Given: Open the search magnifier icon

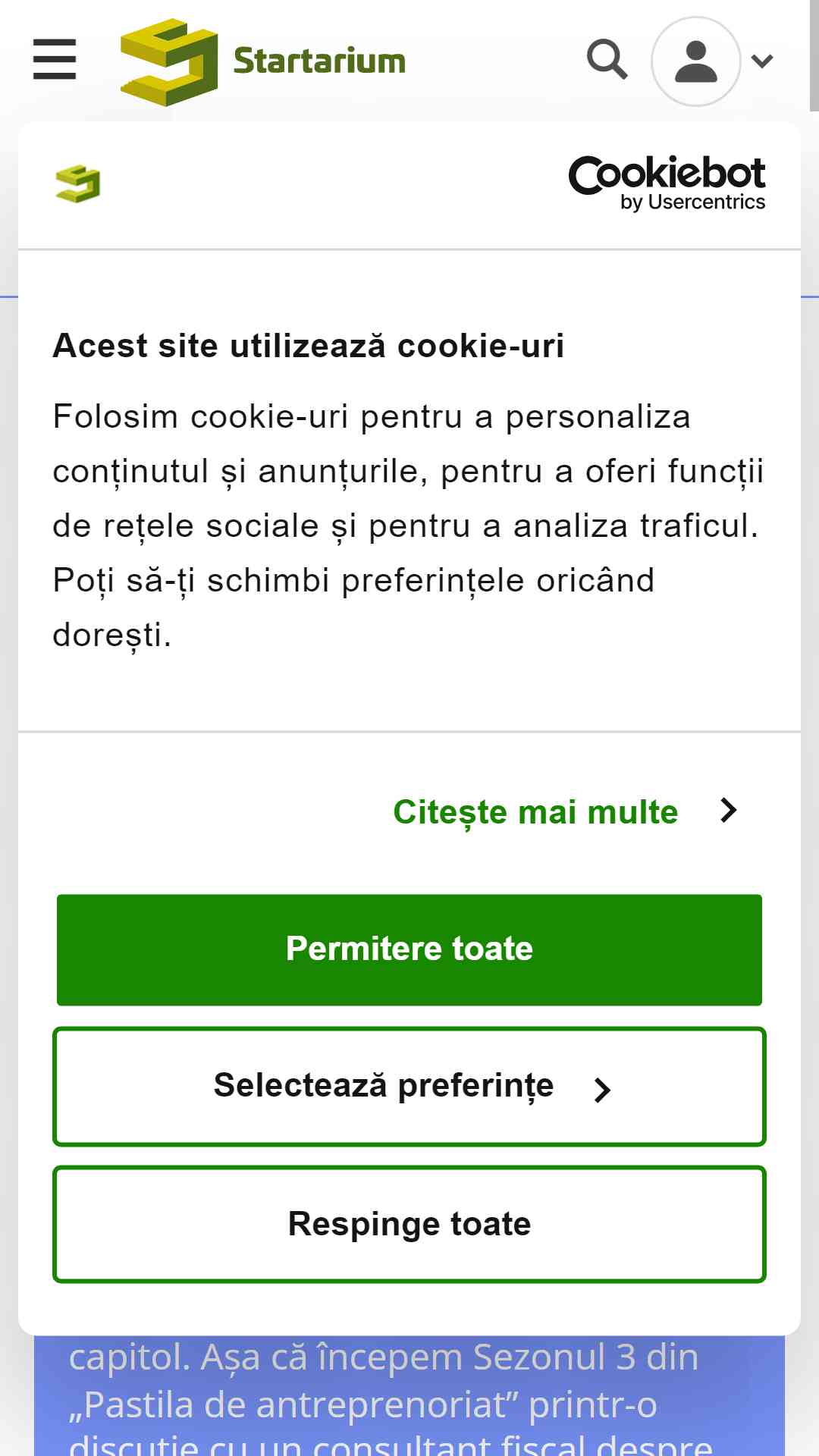Looking at the screenshot, I should (607, 60).
